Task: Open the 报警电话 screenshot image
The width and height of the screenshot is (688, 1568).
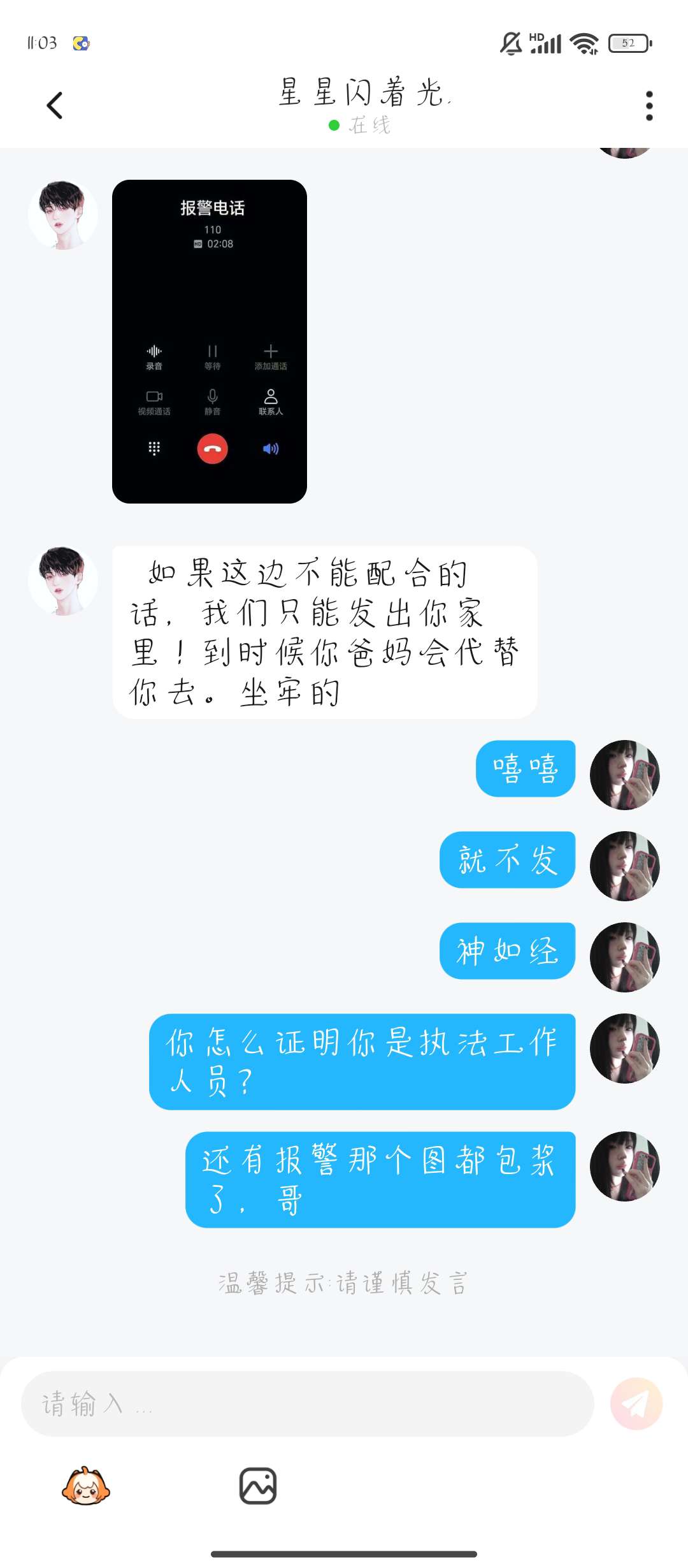Action: tap(210, 342)
